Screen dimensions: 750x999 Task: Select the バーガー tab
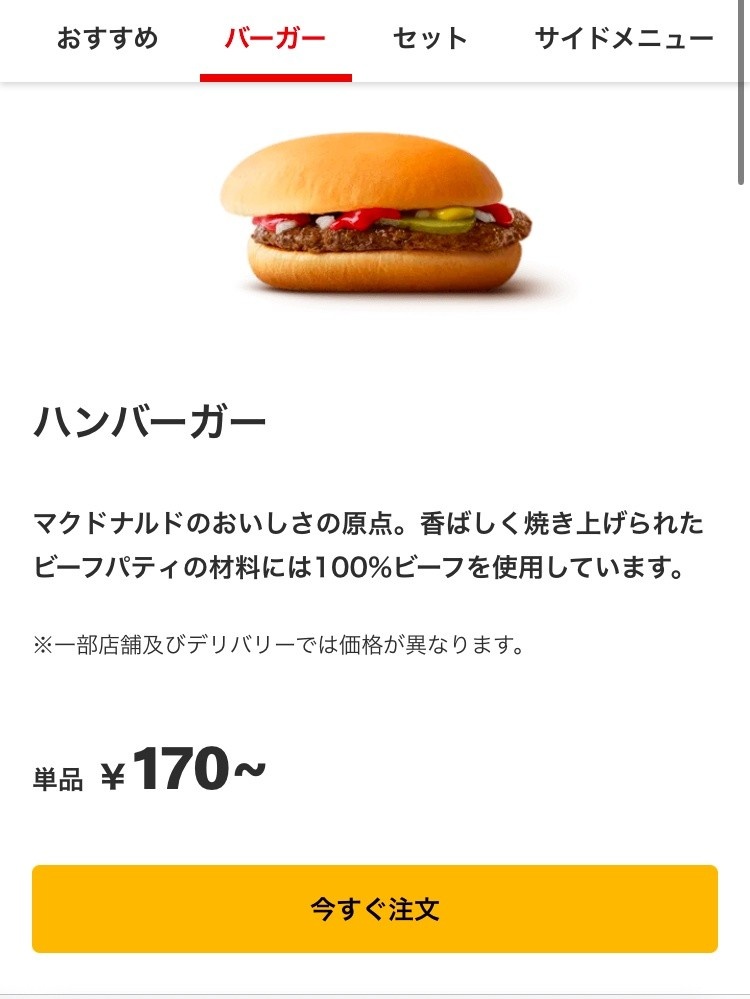pyautogui.click(x=275, y=39)
